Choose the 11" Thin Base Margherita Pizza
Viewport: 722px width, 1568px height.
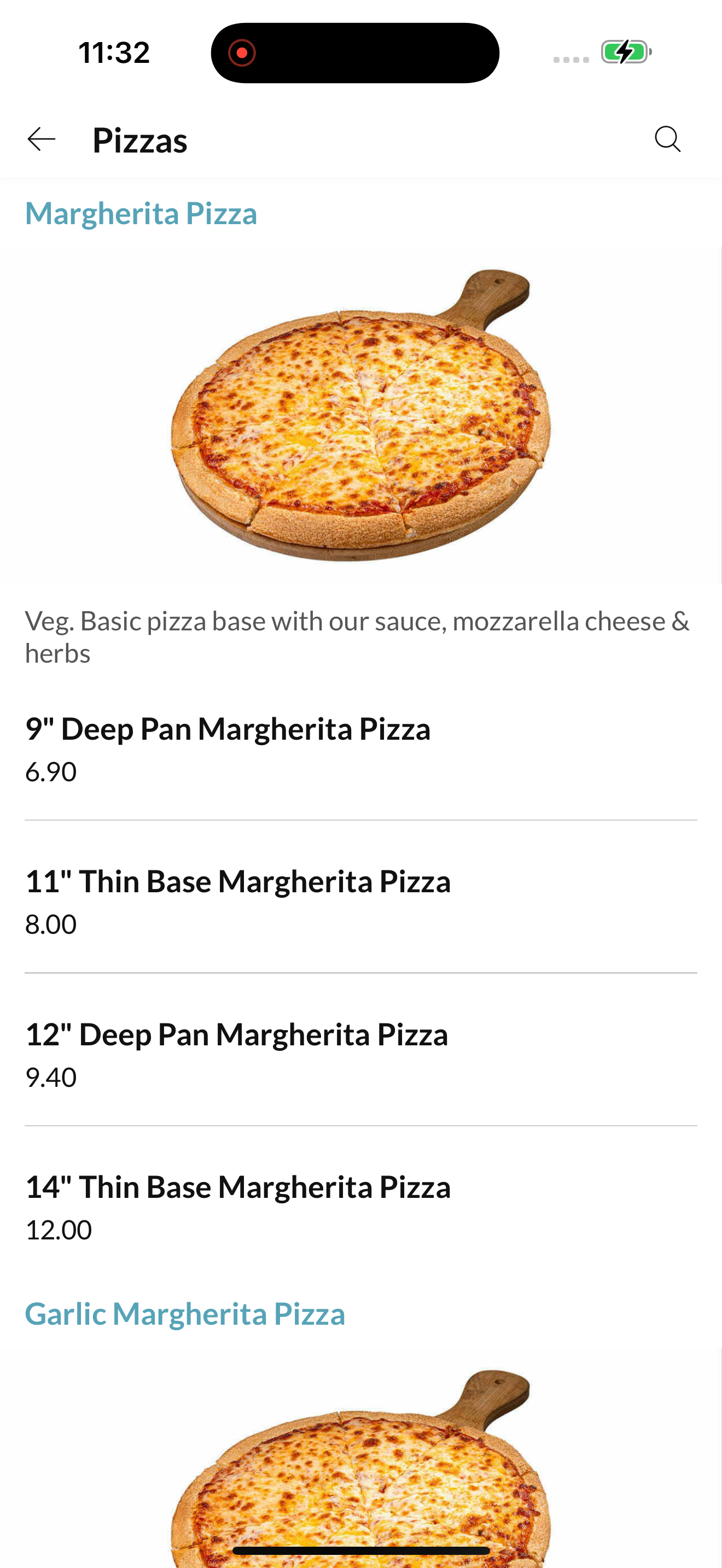coord(237,882)
